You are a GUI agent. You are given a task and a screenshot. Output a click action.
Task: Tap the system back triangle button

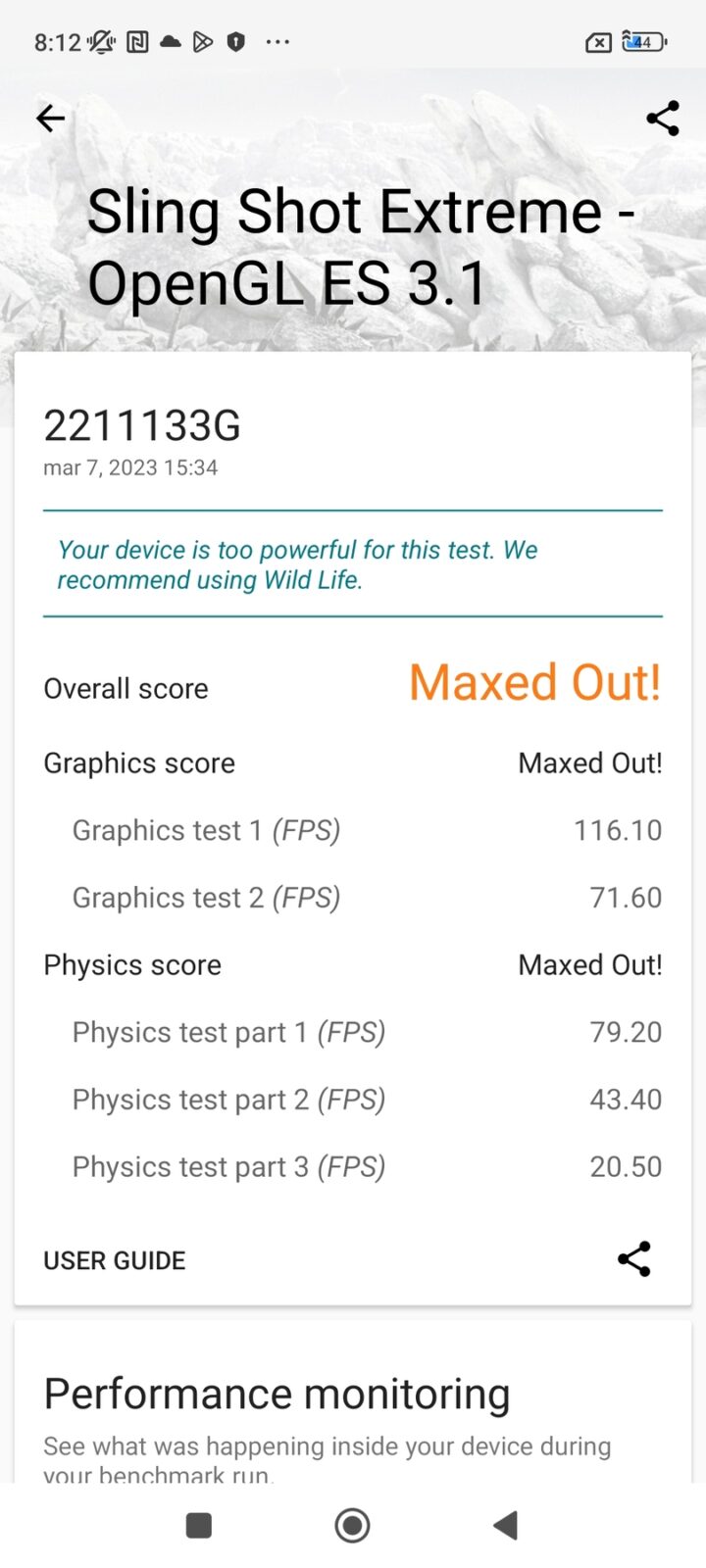click(x=505, y=1525)
